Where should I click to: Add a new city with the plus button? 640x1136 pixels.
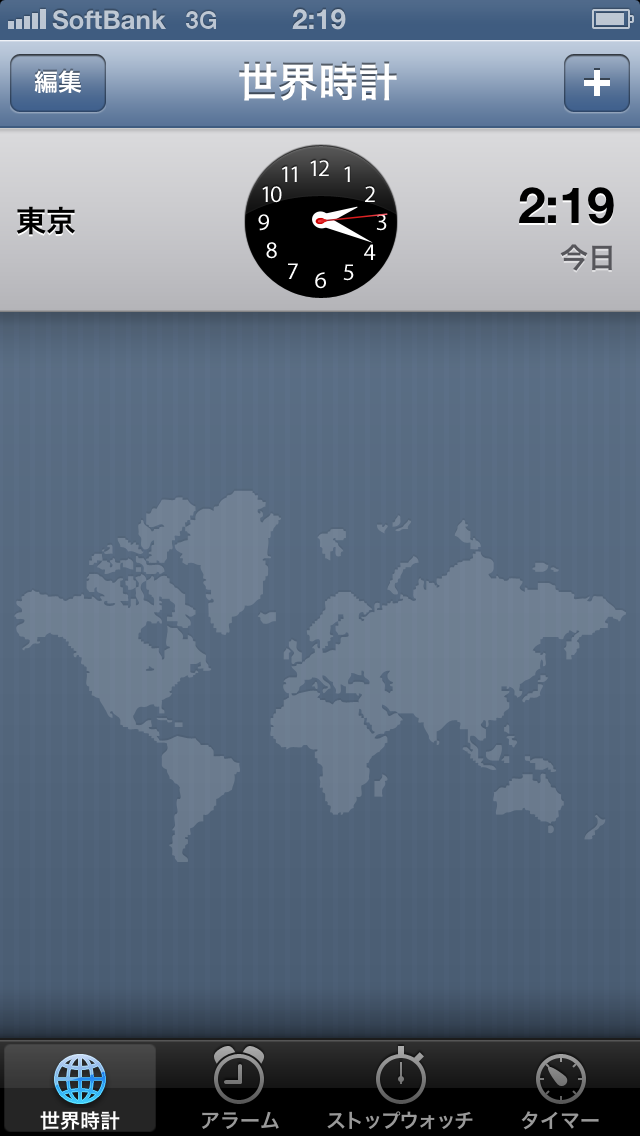click(596, 83)
